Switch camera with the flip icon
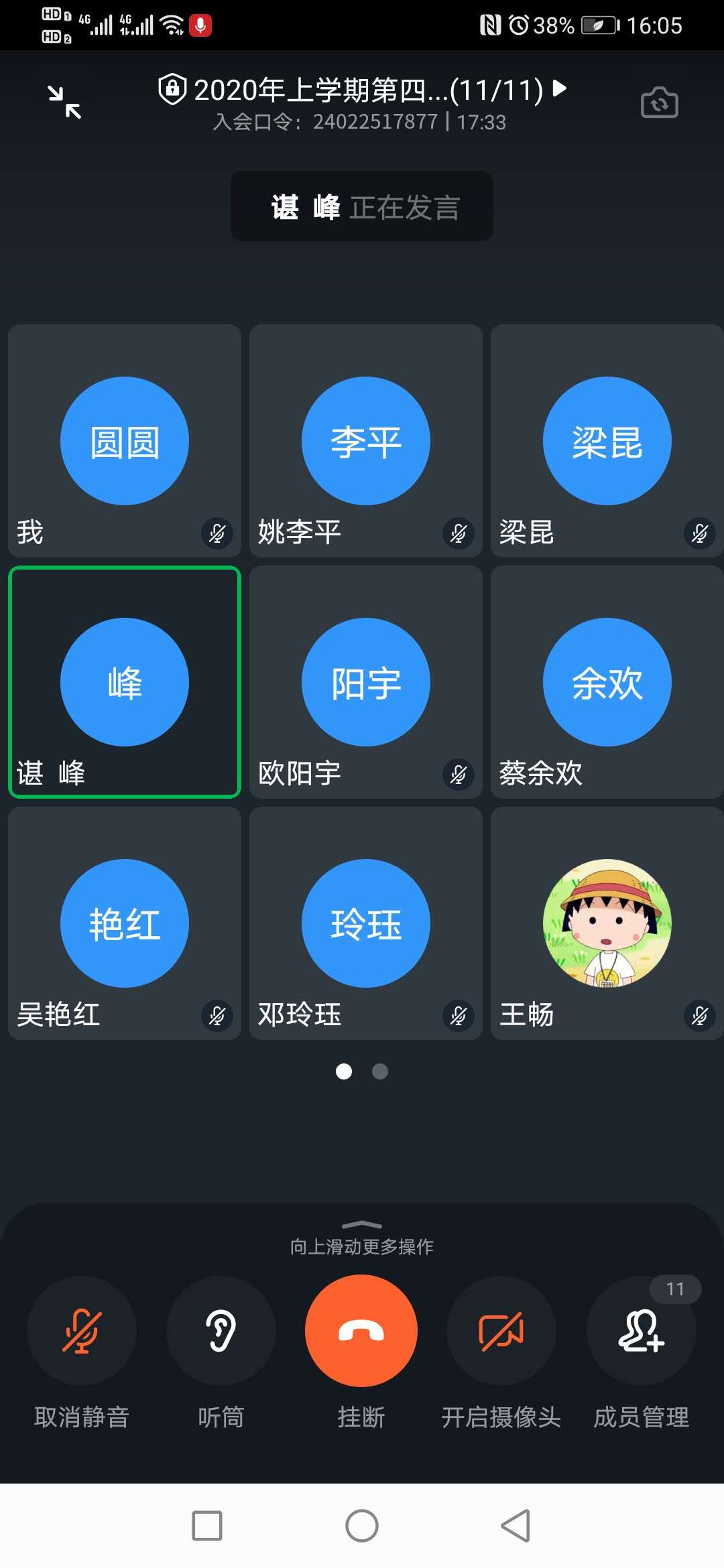Image resolution: width=724 pixels, height=1568 pixels. pyautogui.click(x=659, y=103)
